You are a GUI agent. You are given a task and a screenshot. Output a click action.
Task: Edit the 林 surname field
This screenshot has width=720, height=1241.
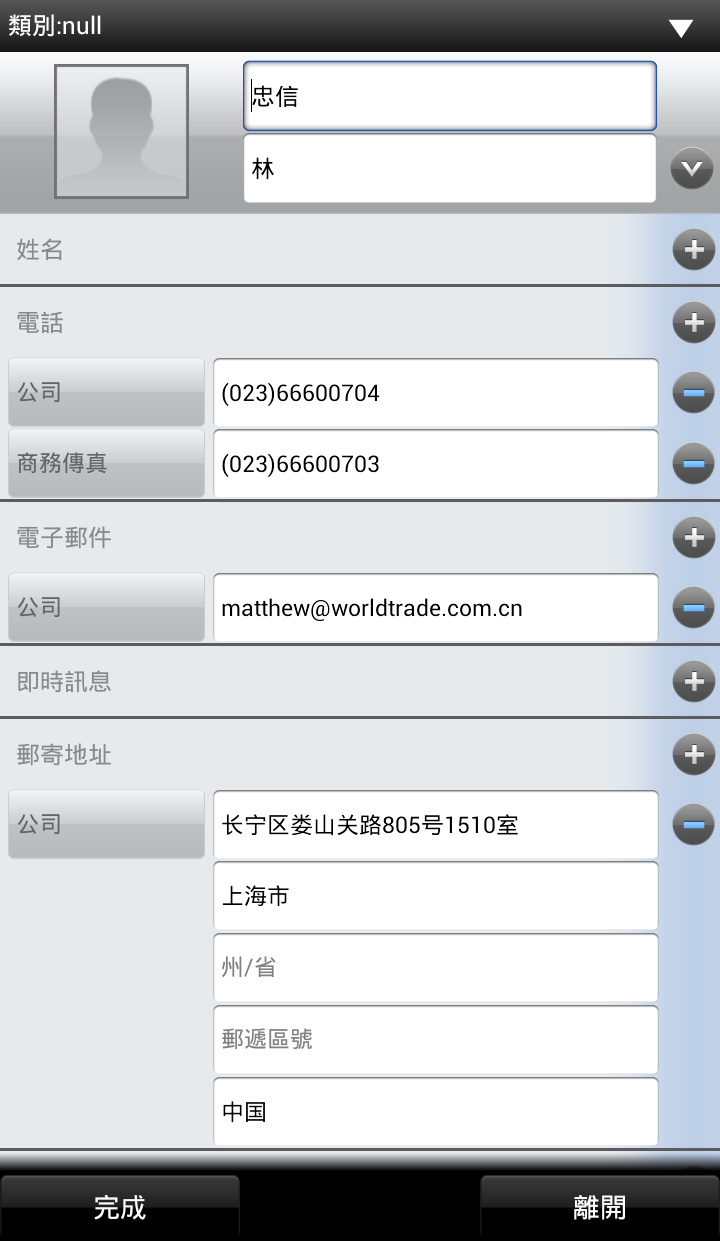[449, 168]
